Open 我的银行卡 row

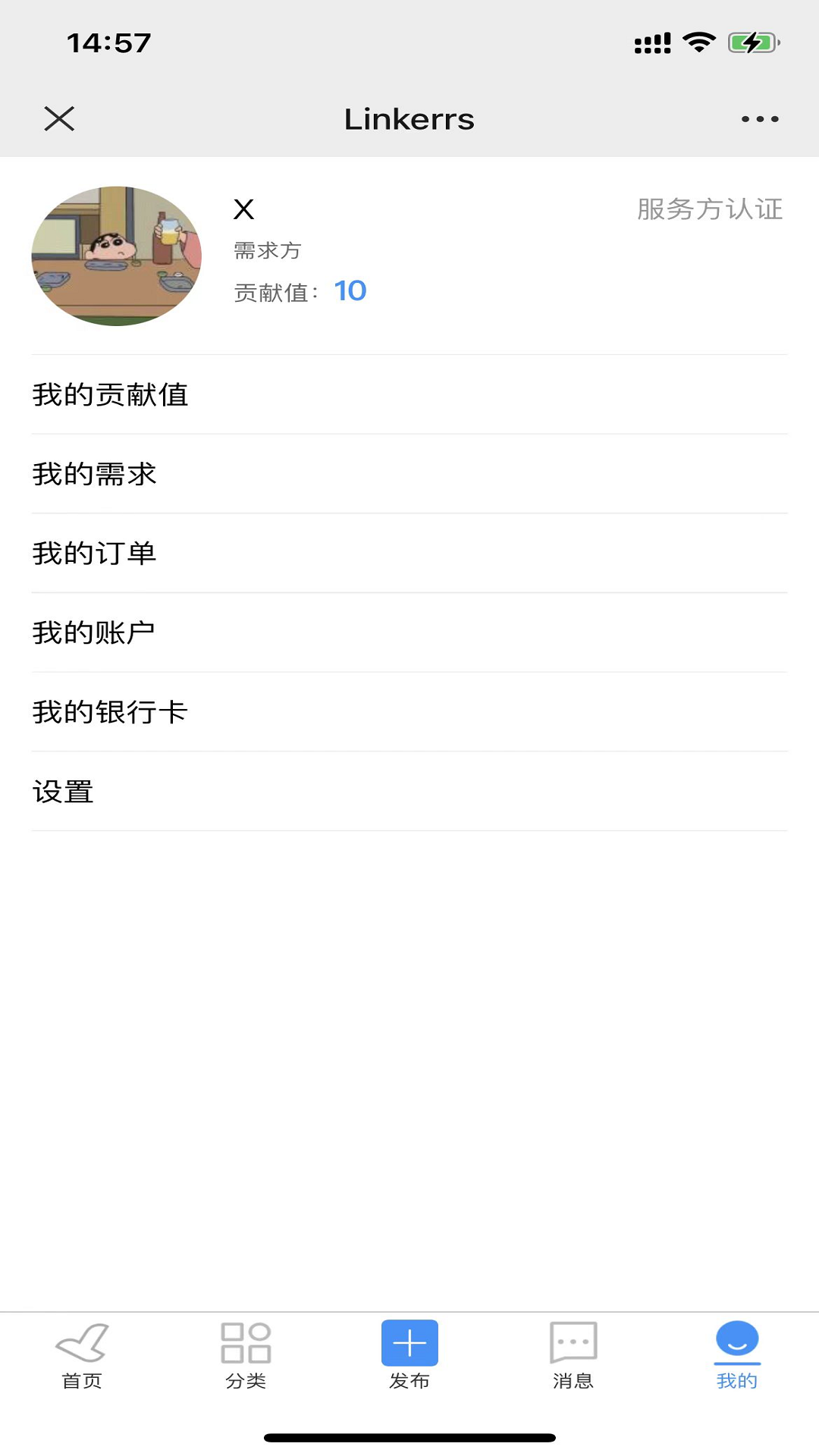[x=409, y=712]
